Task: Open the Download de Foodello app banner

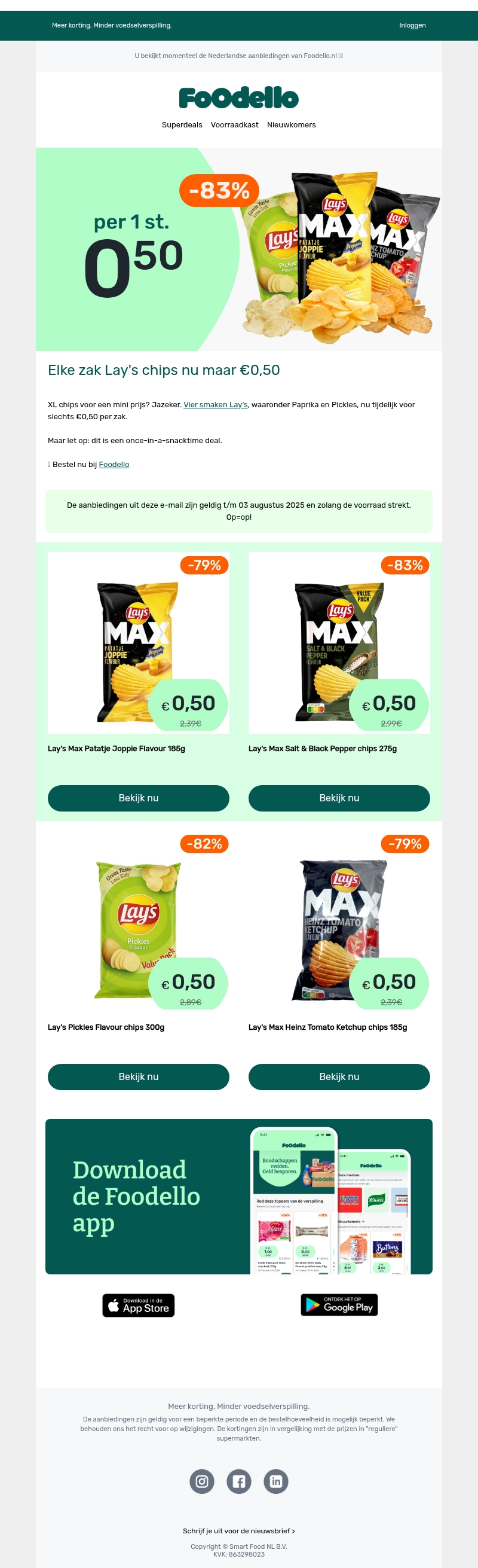Action: (x=238, y=1196)
